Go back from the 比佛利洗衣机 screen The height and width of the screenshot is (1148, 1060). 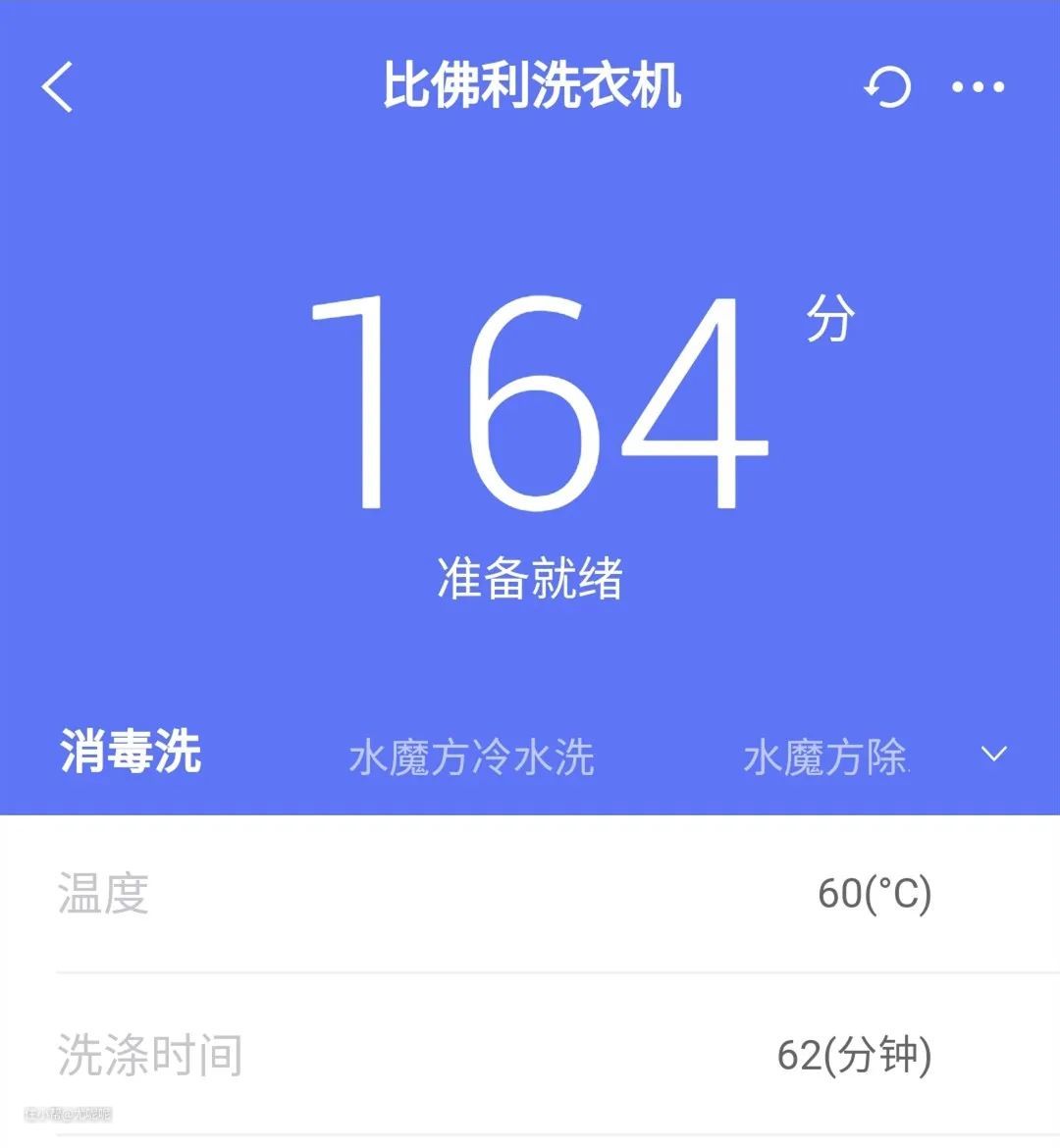pos(58,87)
